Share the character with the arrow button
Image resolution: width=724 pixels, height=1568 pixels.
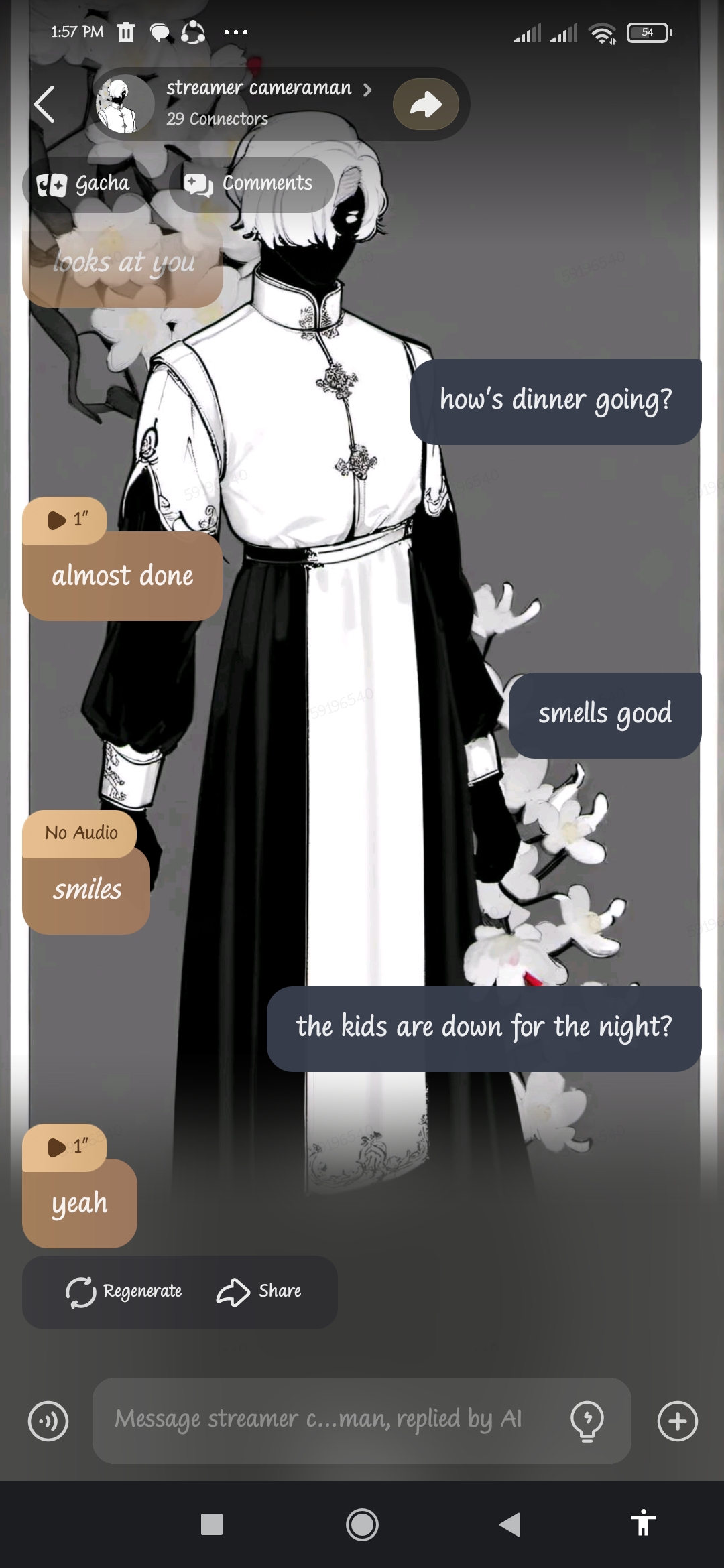click(x=426, y=104)
